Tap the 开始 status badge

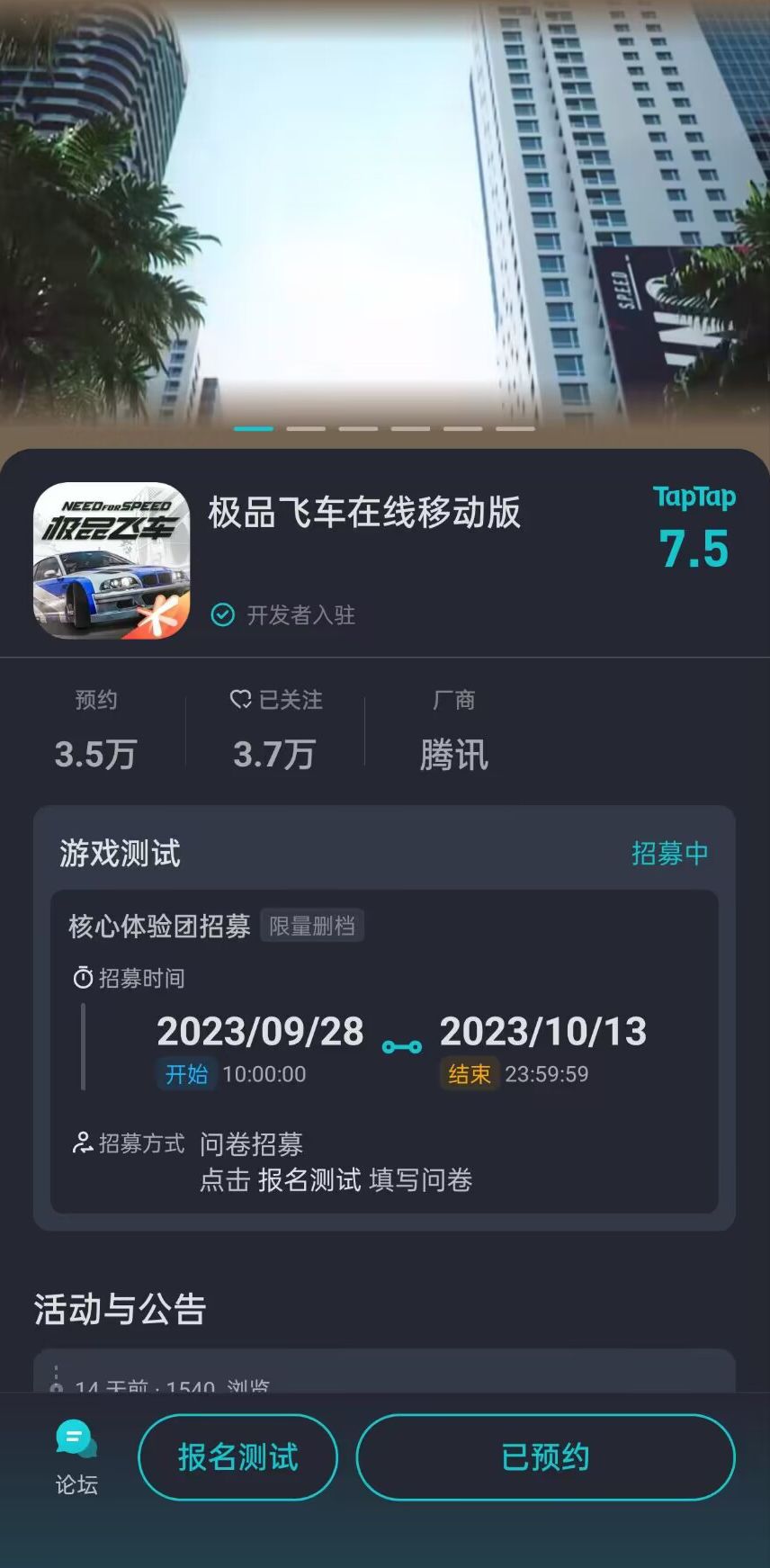click(x=187, y=1074)
